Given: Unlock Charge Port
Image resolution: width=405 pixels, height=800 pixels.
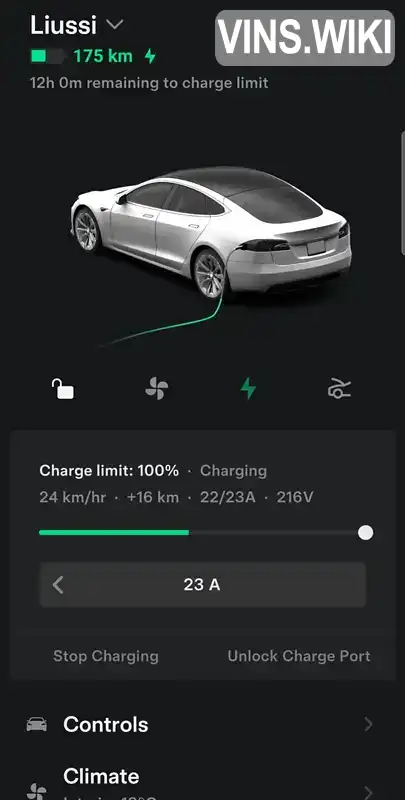Looking at the screenshot, I should tap(299, 656).
